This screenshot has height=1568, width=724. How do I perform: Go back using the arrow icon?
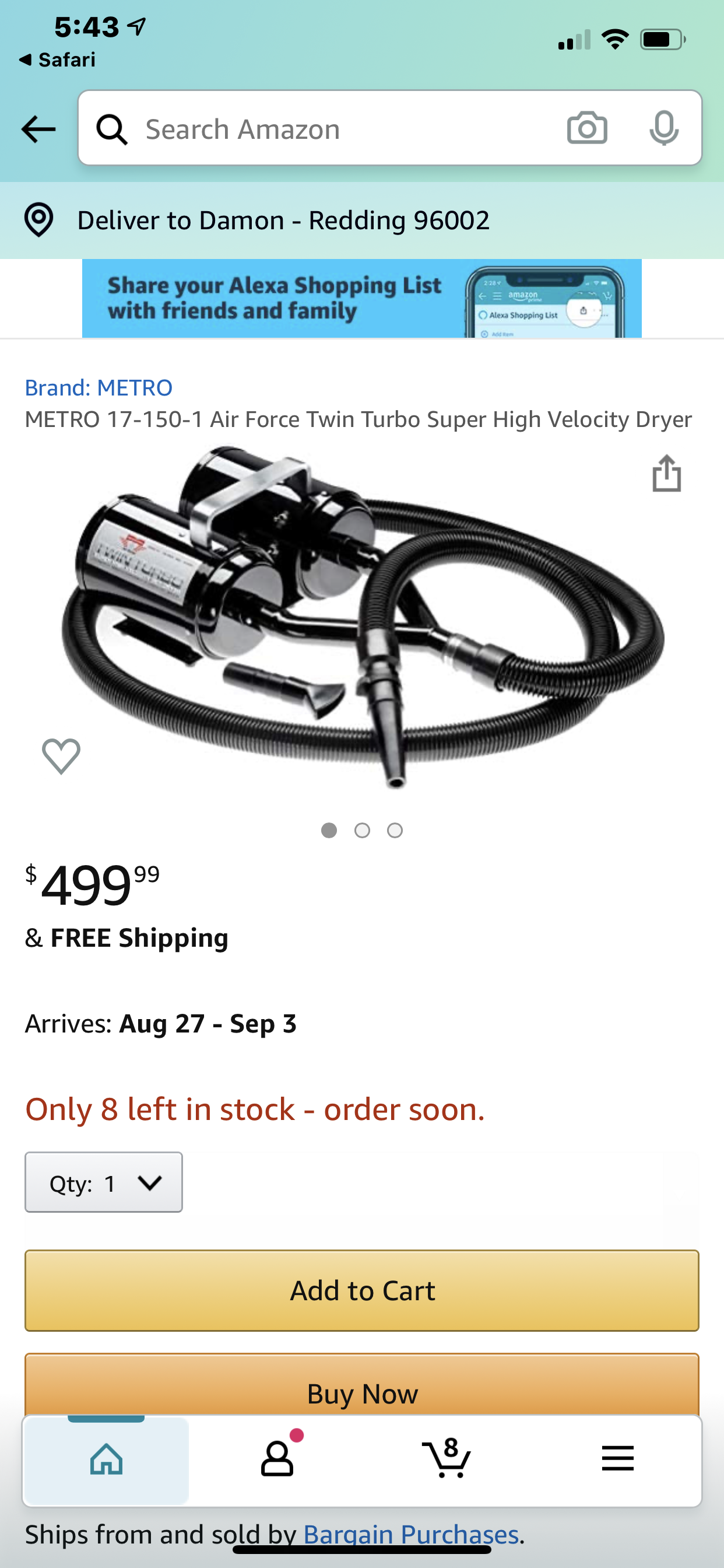(x=38, y=129)
